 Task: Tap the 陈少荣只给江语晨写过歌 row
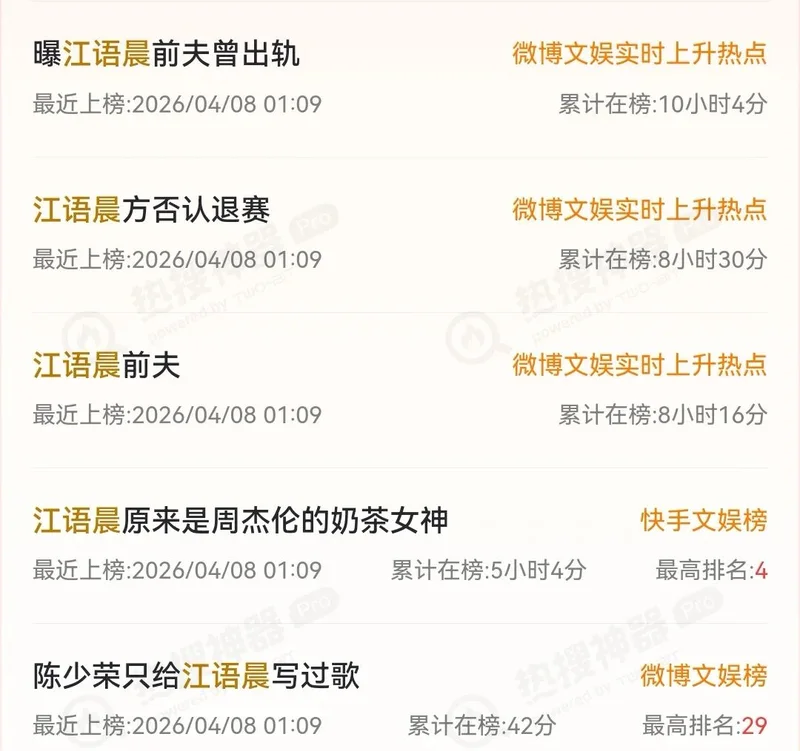[x=196, y=676]
